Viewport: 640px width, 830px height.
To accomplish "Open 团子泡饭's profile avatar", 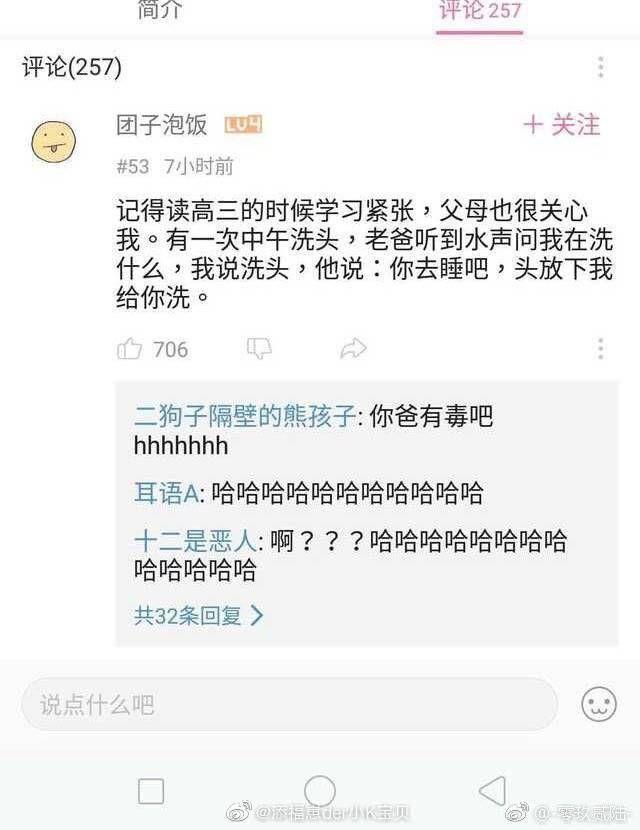I will [53, 141].
